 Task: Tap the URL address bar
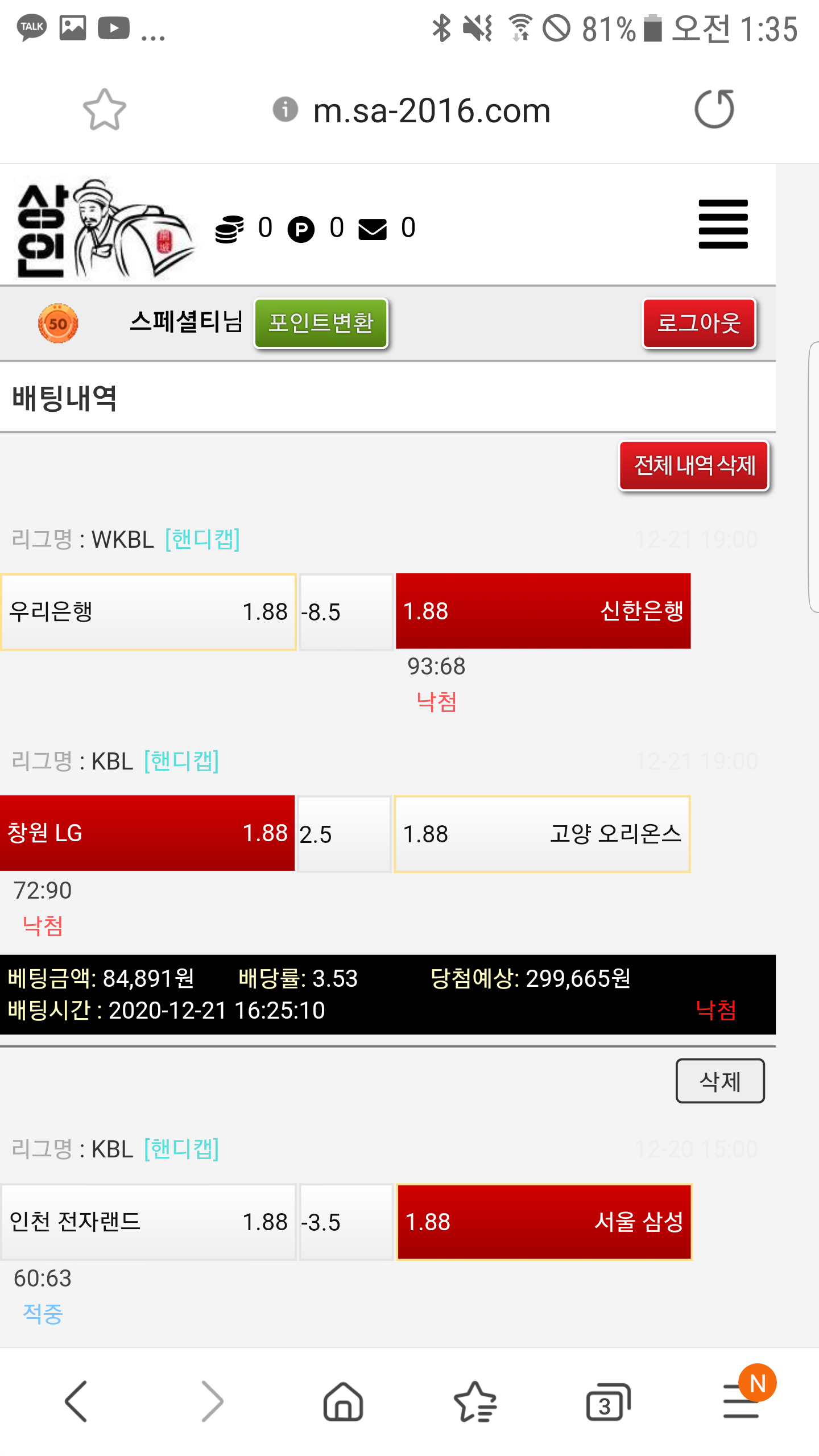pyautogui.click(x=431, y=110)
